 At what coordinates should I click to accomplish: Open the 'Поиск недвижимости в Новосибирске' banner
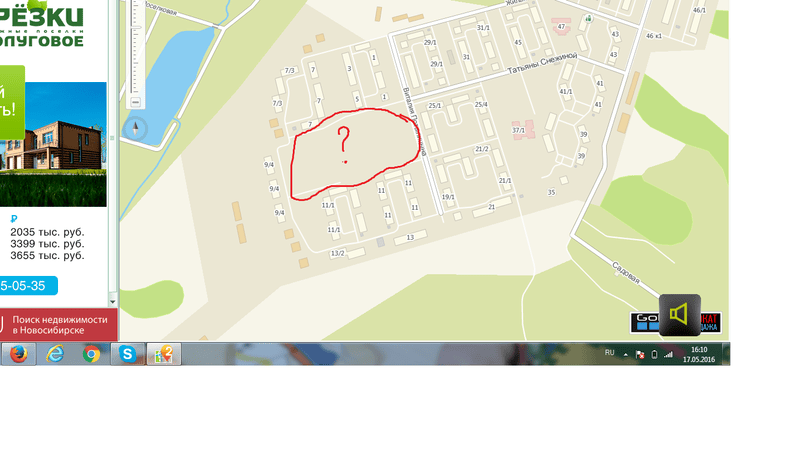coord(59,324)
